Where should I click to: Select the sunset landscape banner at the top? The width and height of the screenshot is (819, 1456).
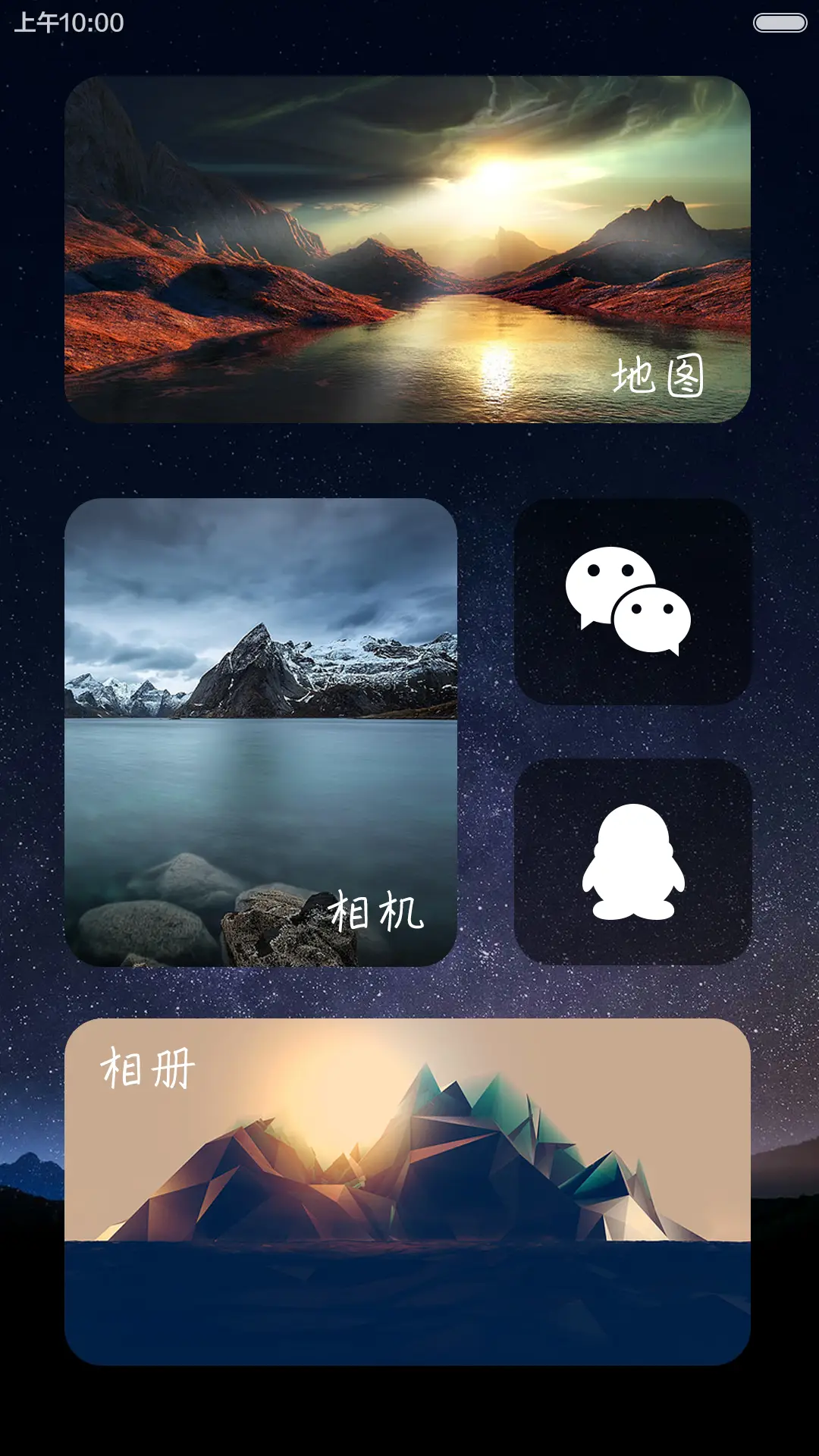[409, 250]
